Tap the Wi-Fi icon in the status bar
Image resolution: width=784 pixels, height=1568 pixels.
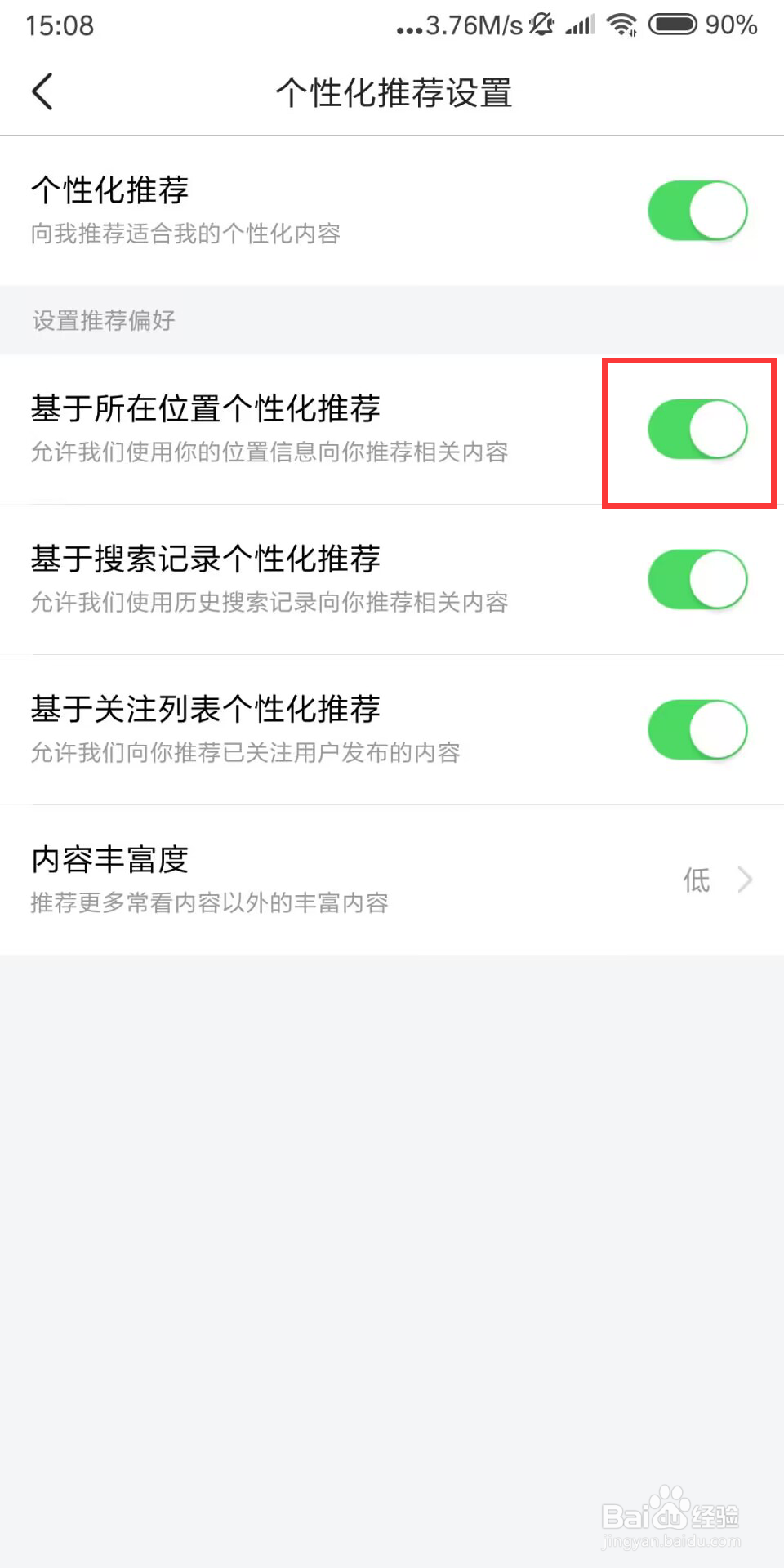[622, 24]
